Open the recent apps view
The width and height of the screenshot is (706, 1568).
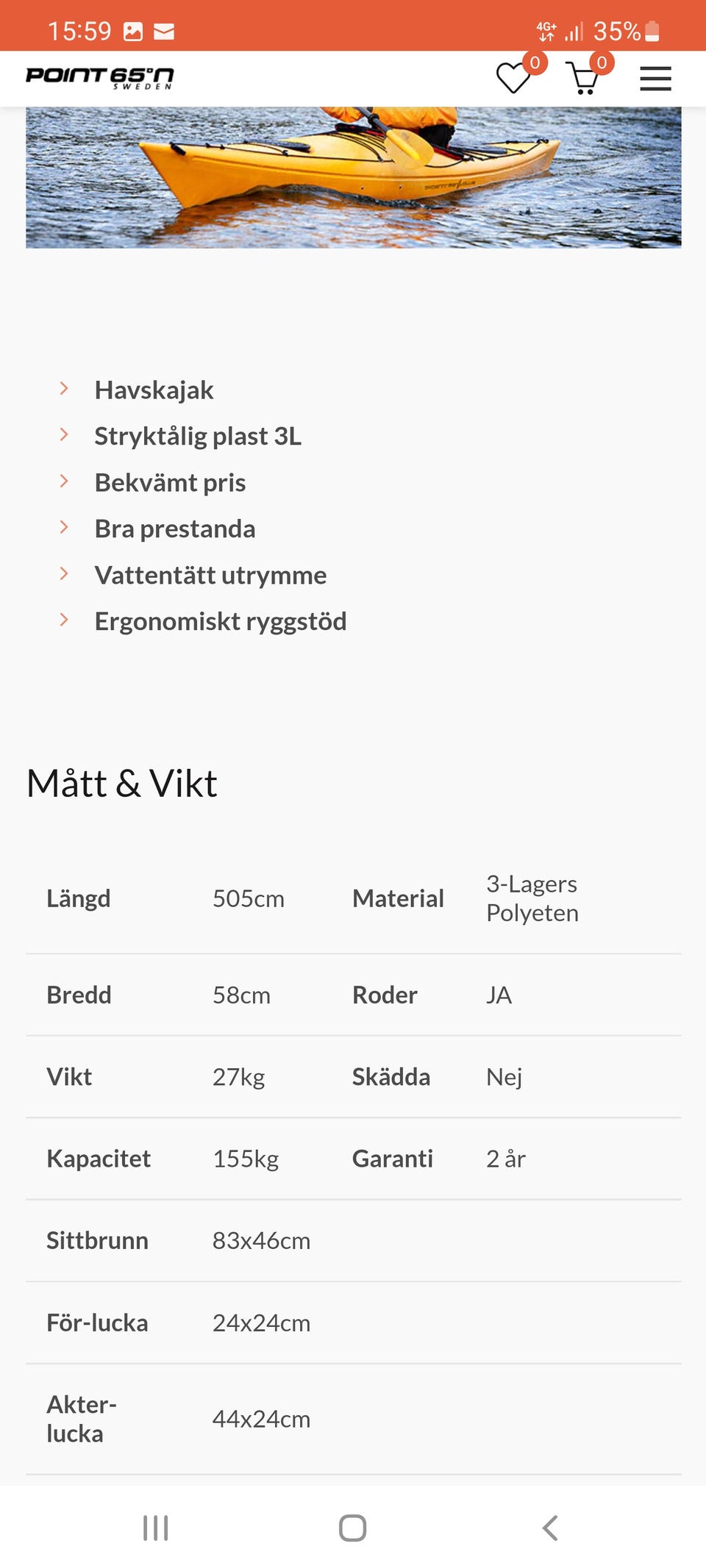coord(156,1528)
